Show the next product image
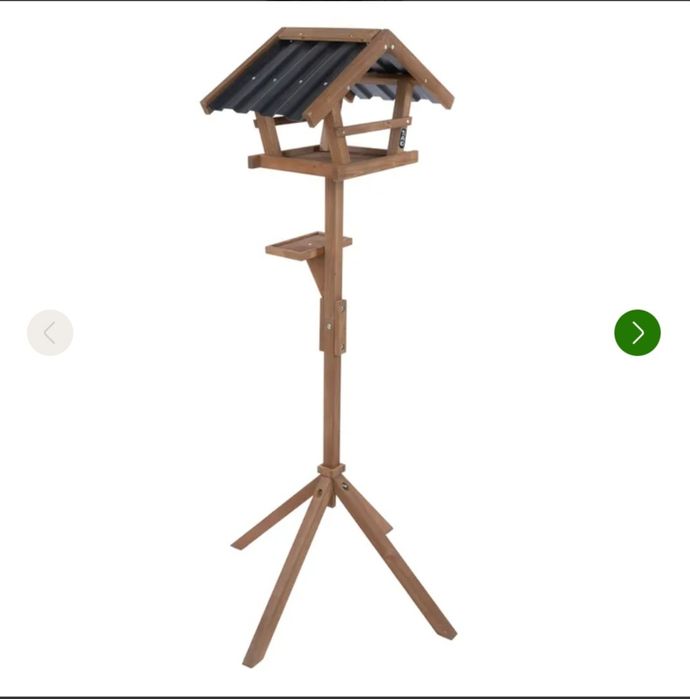The height and width of the screenshot is (699, 690). 637,333
